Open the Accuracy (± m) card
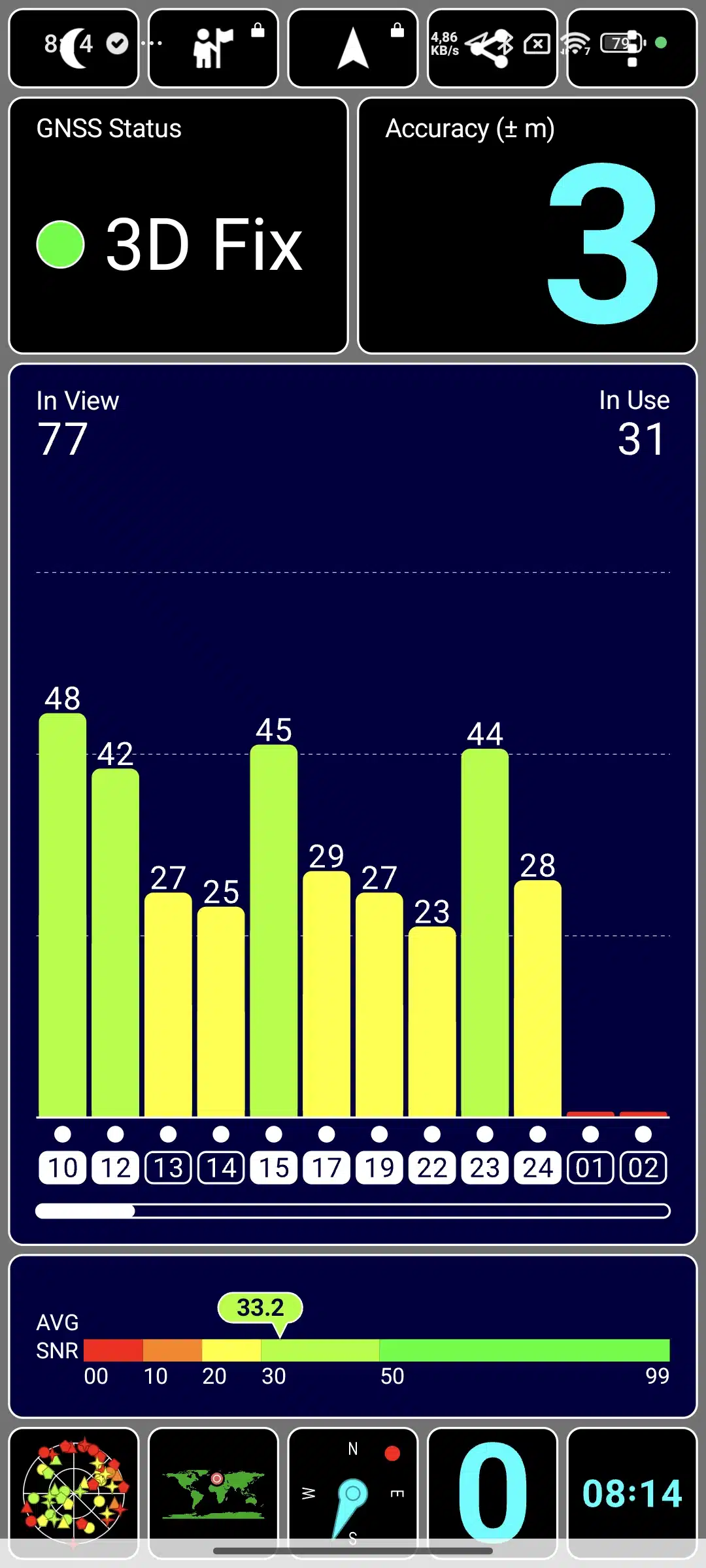The image size is (706, 1568). click(x=528, y=225)
